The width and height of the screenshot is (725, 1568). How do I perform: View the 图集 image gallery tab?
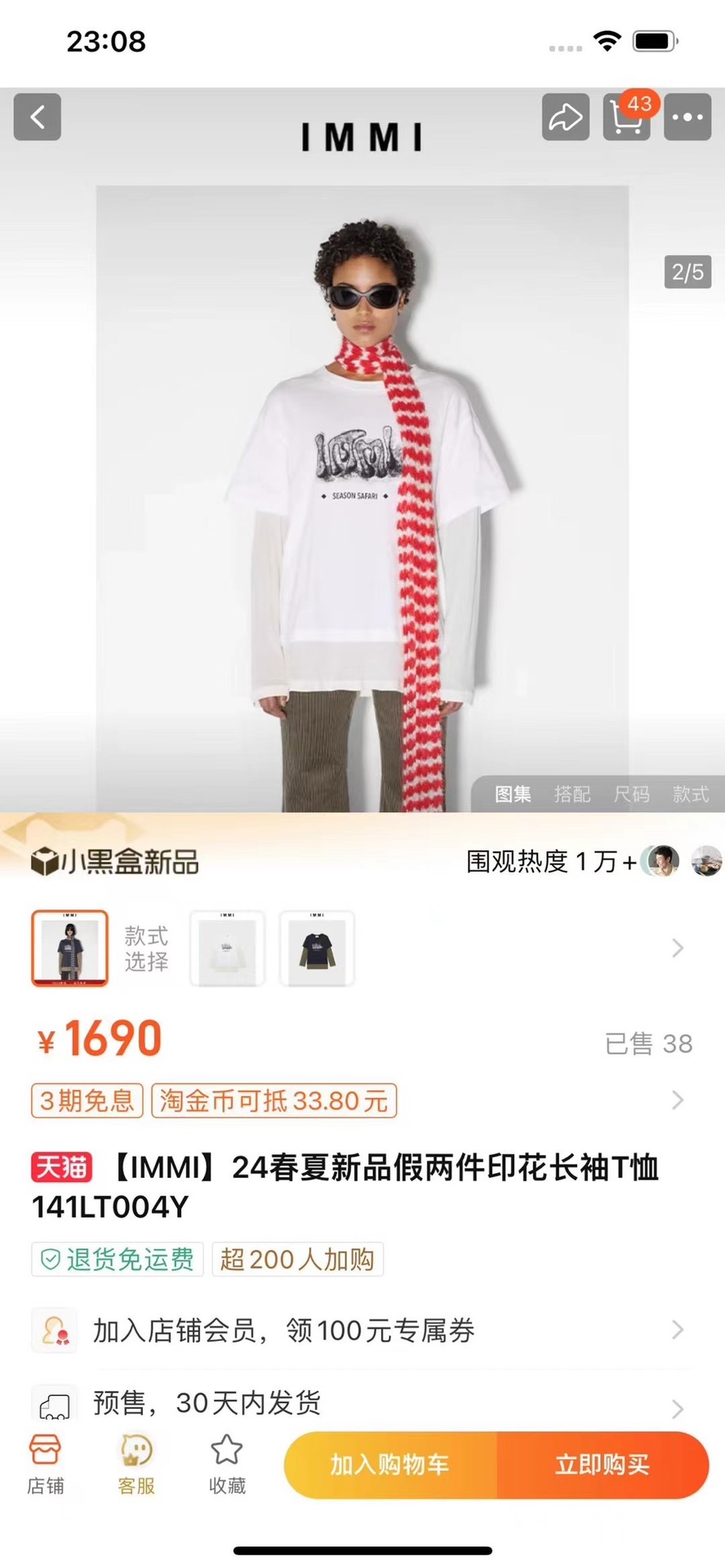(513, 793)
